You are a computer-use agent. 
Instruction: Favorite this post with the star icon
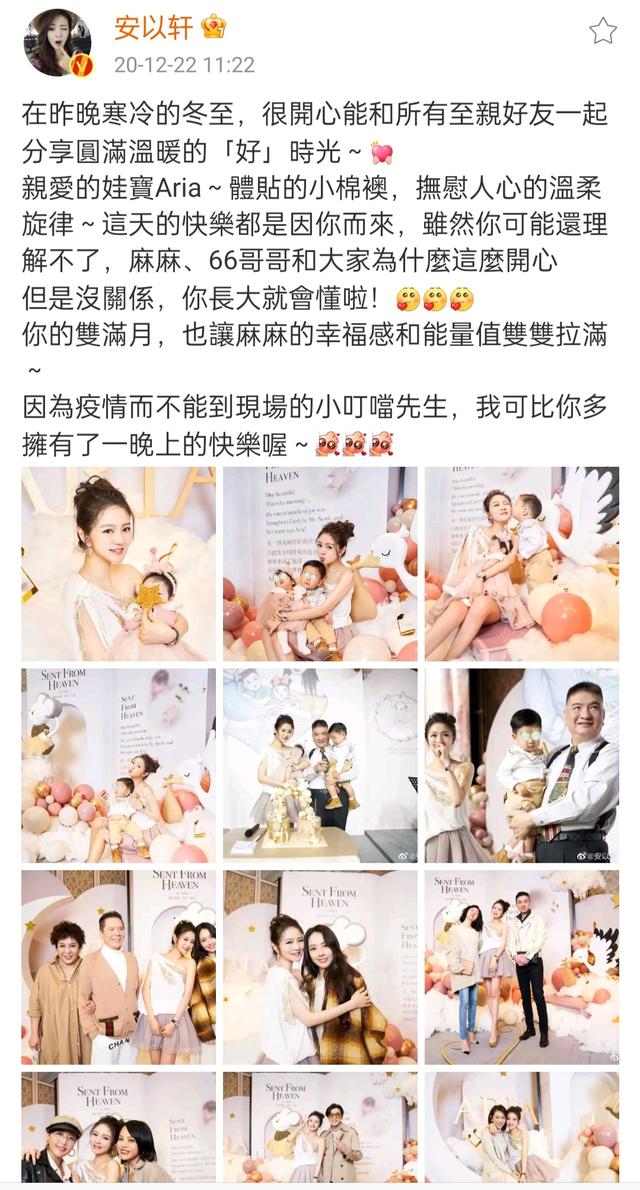[x=603, y=31]
